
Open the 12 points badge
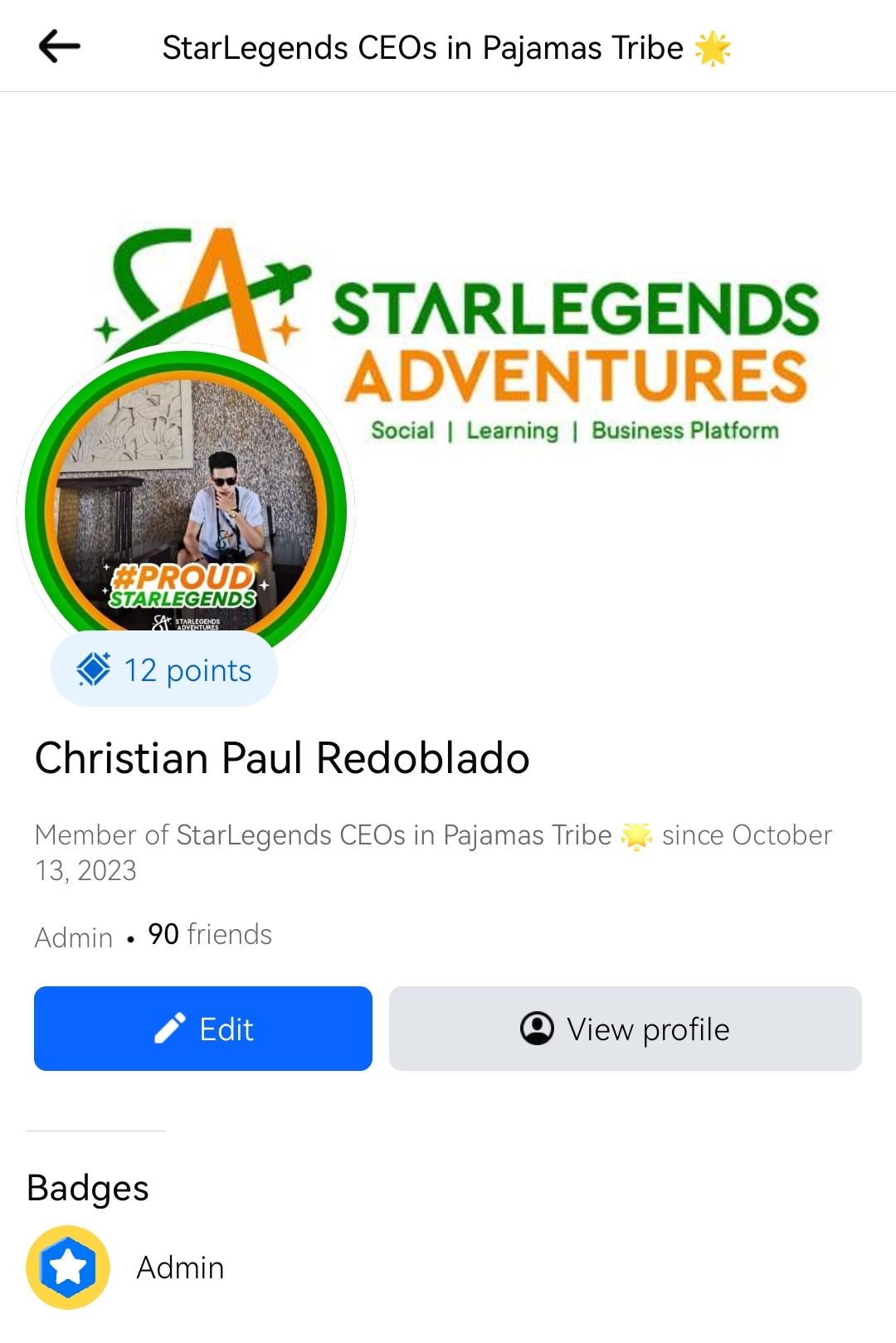(x=164, y=669)
